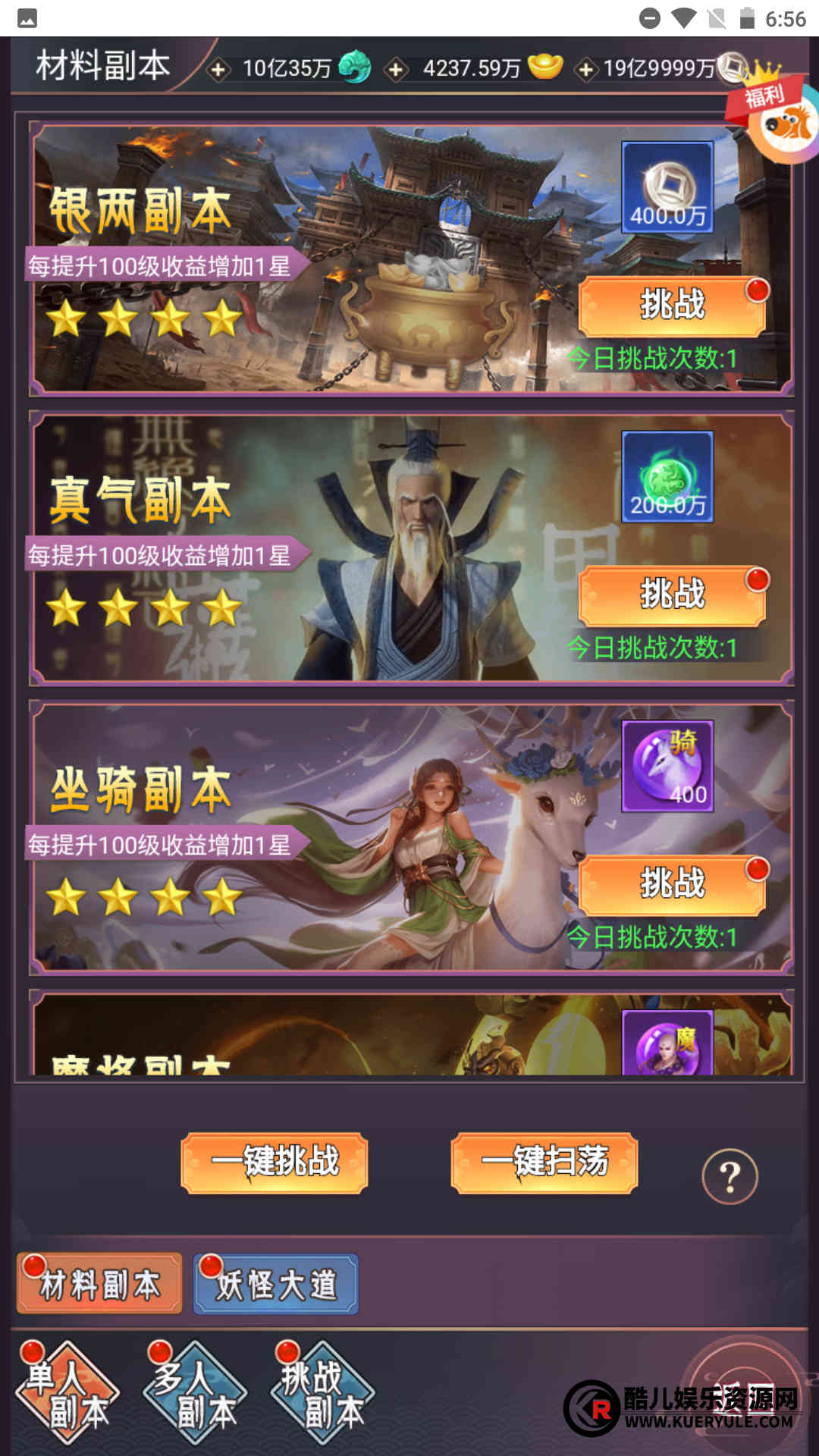View the 200.0万 真气 reward item
The height and width of the screenshot is (1456, 819).
[x=667, y=477]
